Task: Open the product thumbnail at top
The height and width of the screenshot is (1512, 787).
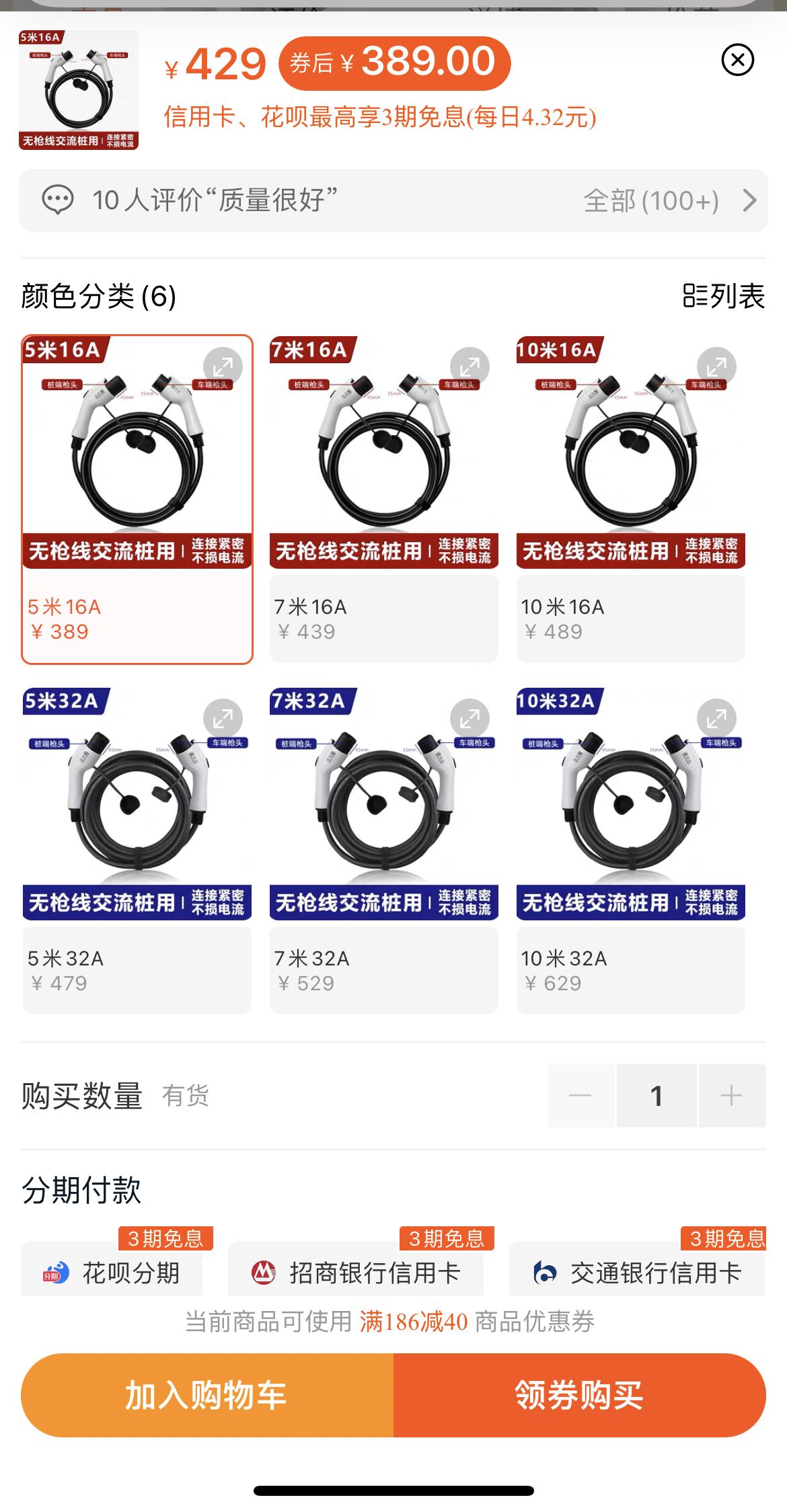Action: 79,90
